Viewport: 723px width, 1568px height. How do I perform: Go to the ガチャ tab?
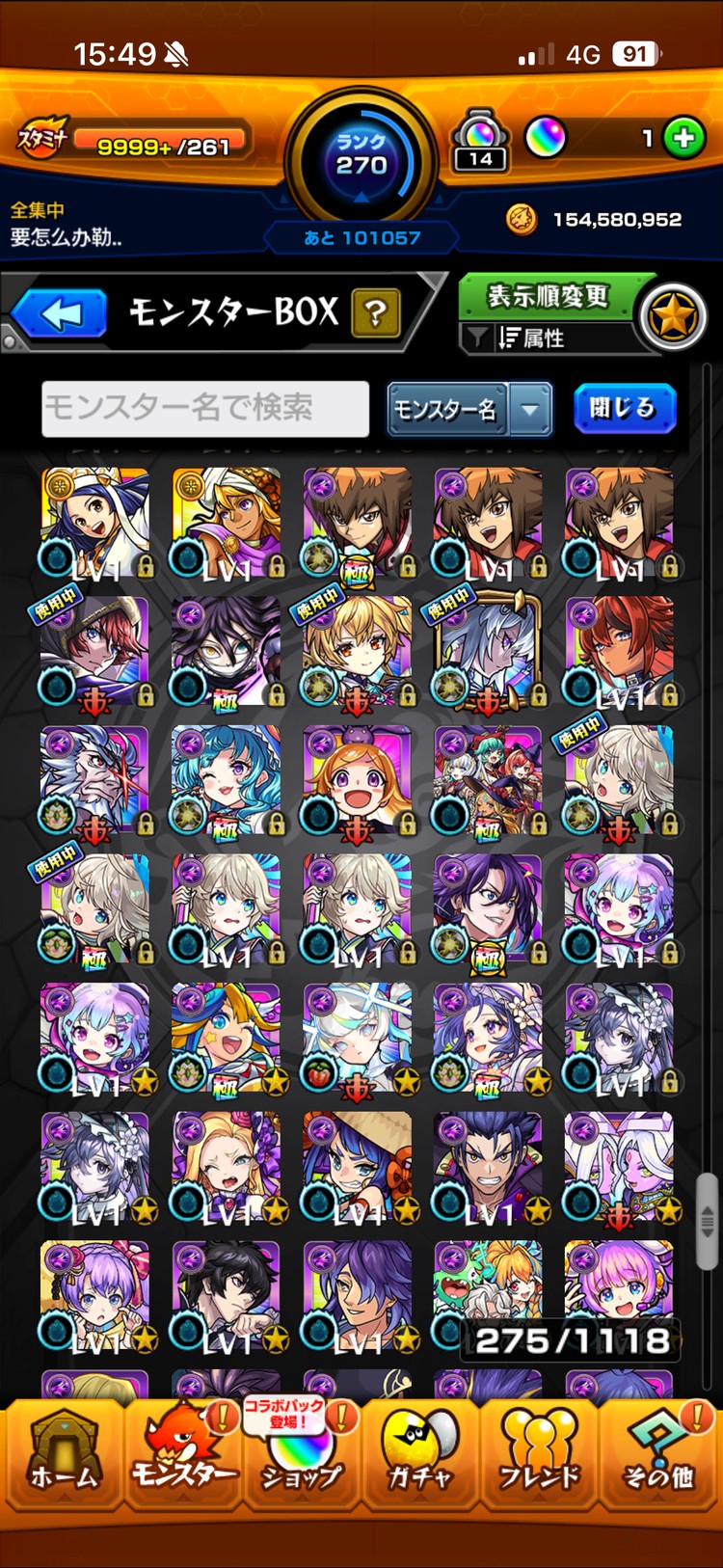click(x=419, y=1454)
